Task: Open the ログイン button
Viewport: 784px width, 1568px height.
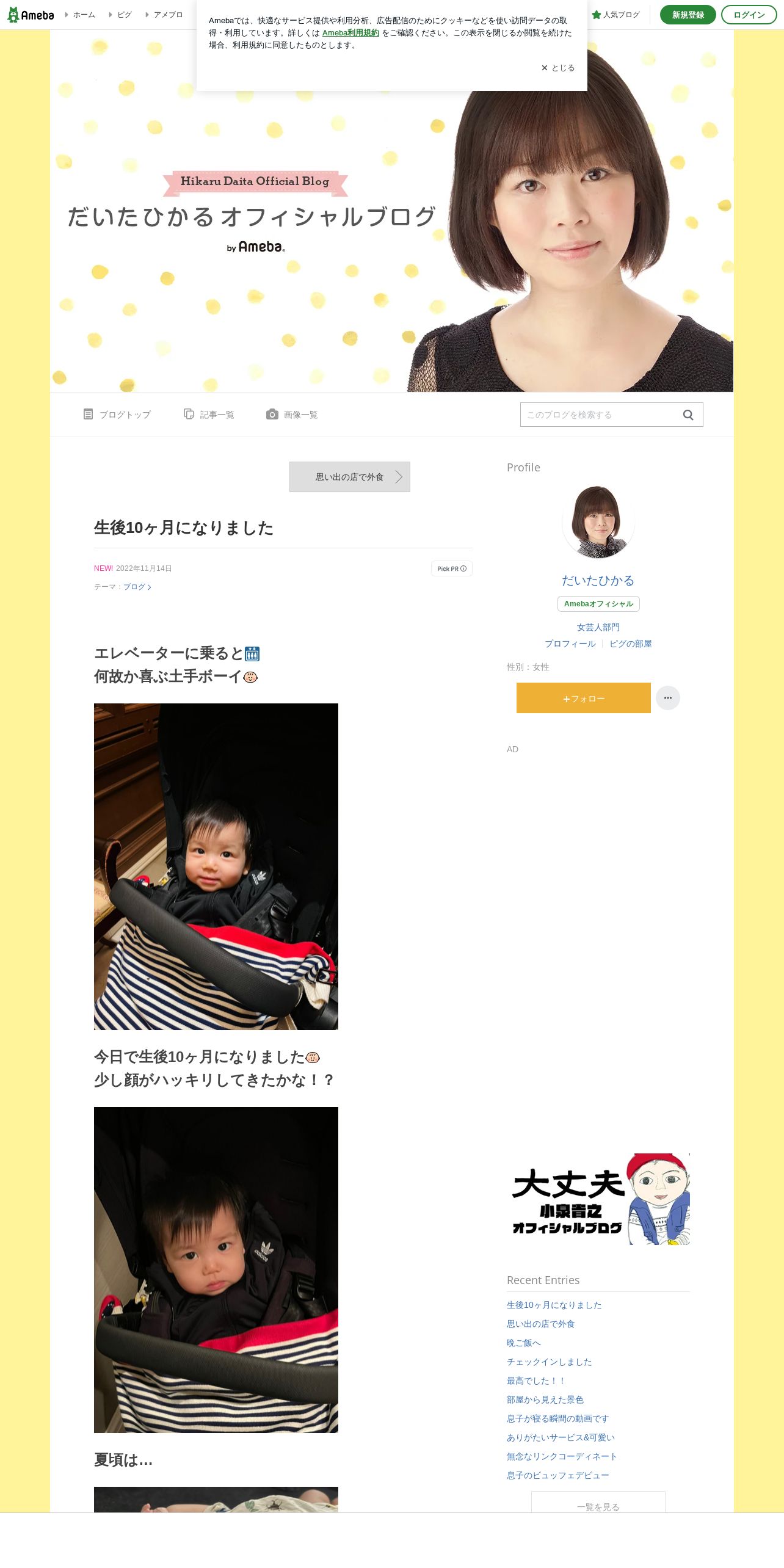Action: coord(749,15)
